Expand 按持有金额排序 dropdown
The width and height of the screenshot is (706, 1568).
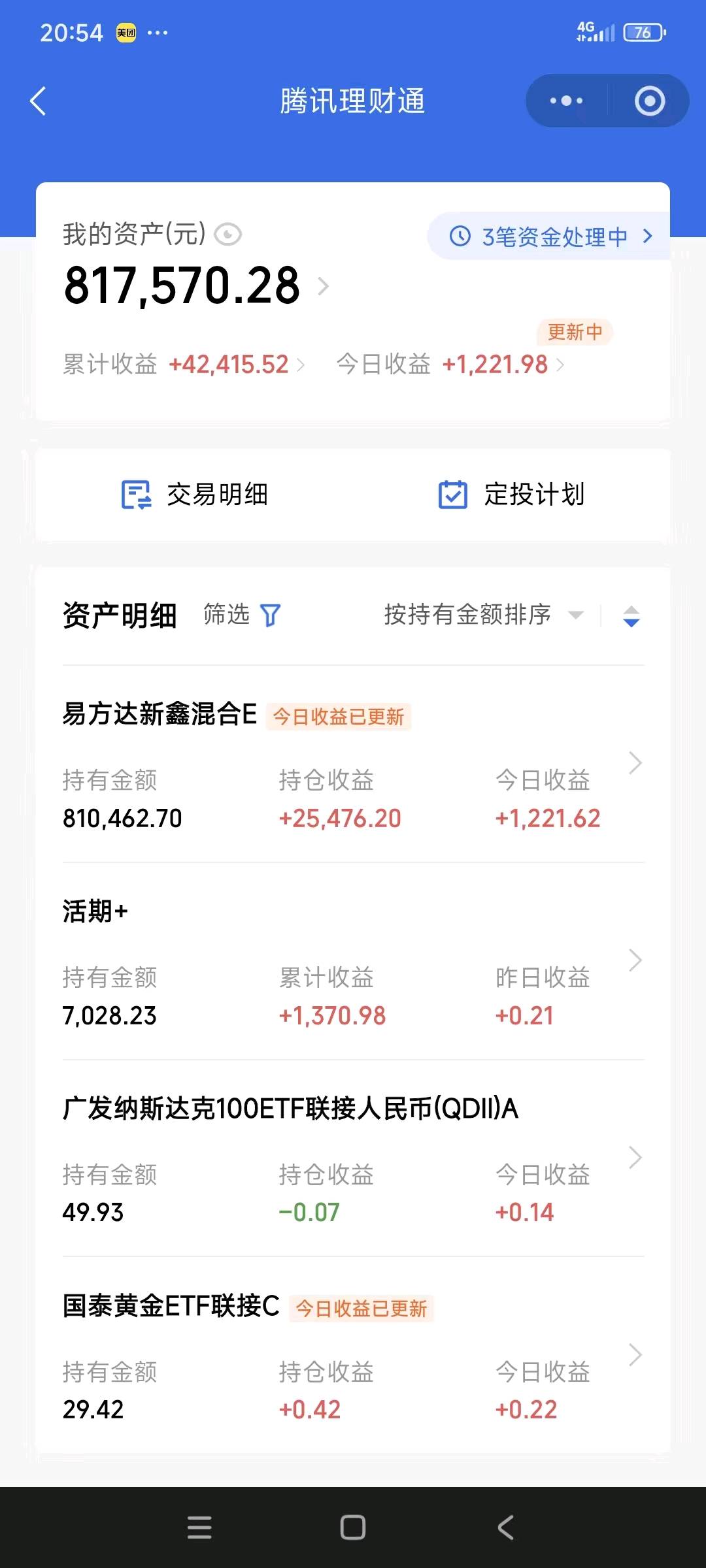pyautogui.click(x=482, y=615)
